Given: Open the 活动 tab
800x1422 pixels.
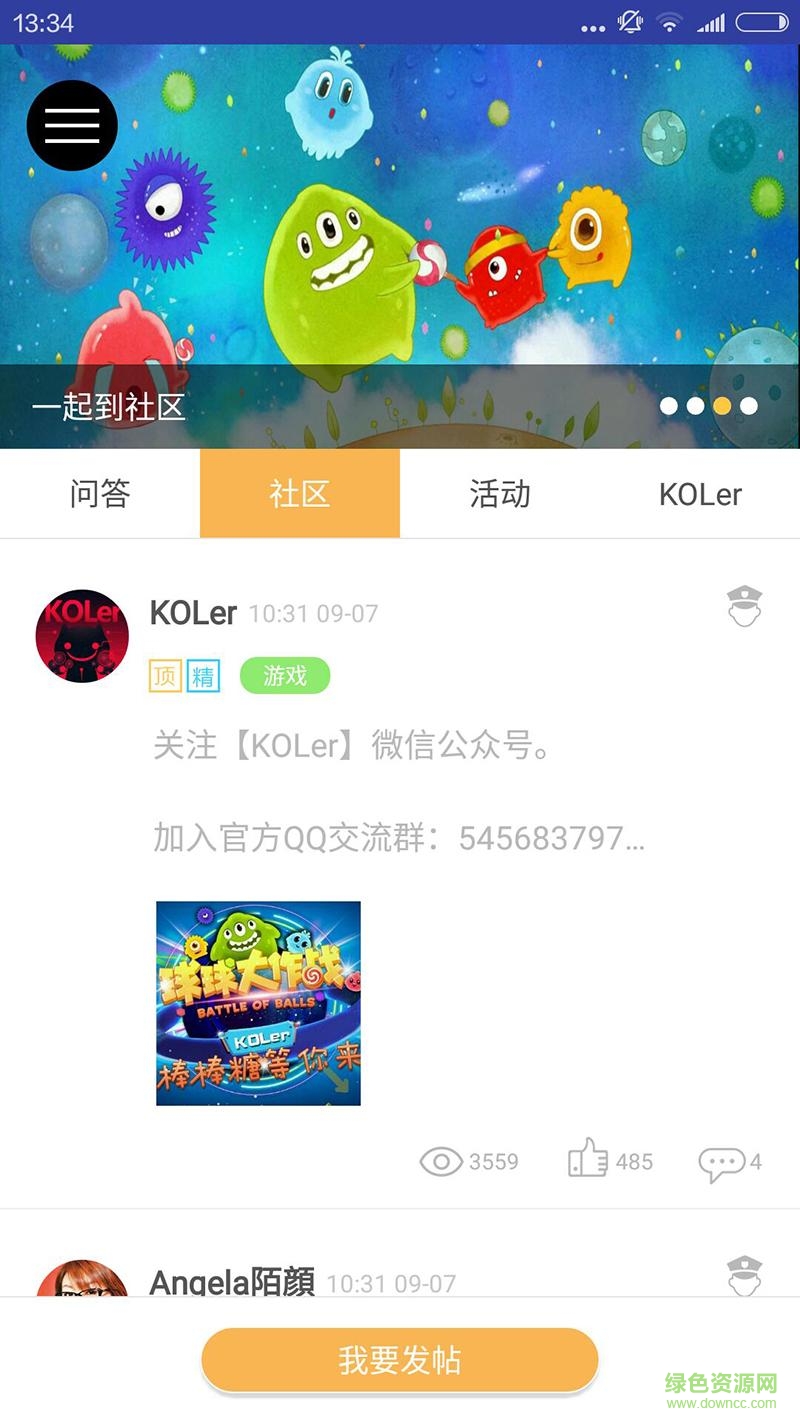Looking at the screenshot, I should pyautogui.click(x=499, y=494).
